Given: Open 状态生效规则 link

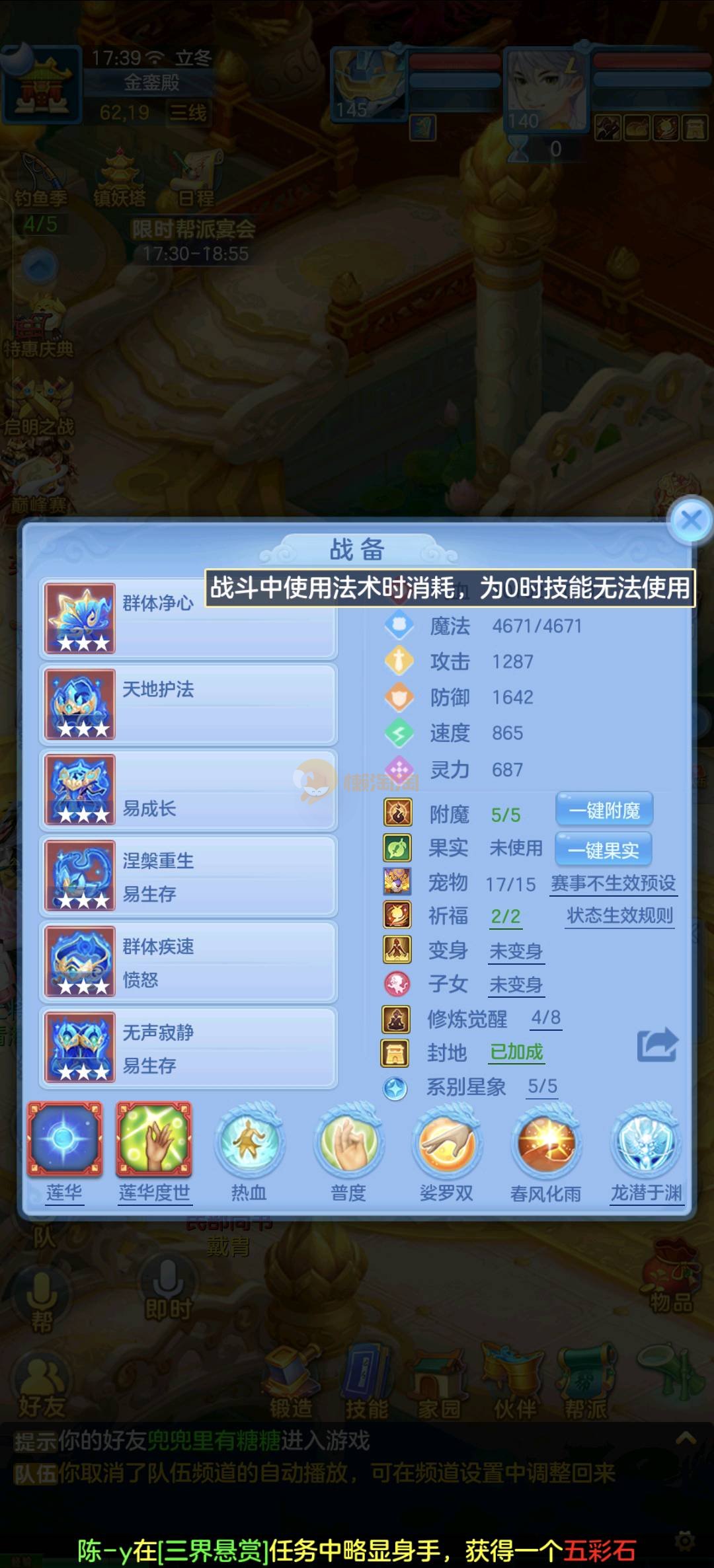Looking at the screenshot, I should click(619, 916).
